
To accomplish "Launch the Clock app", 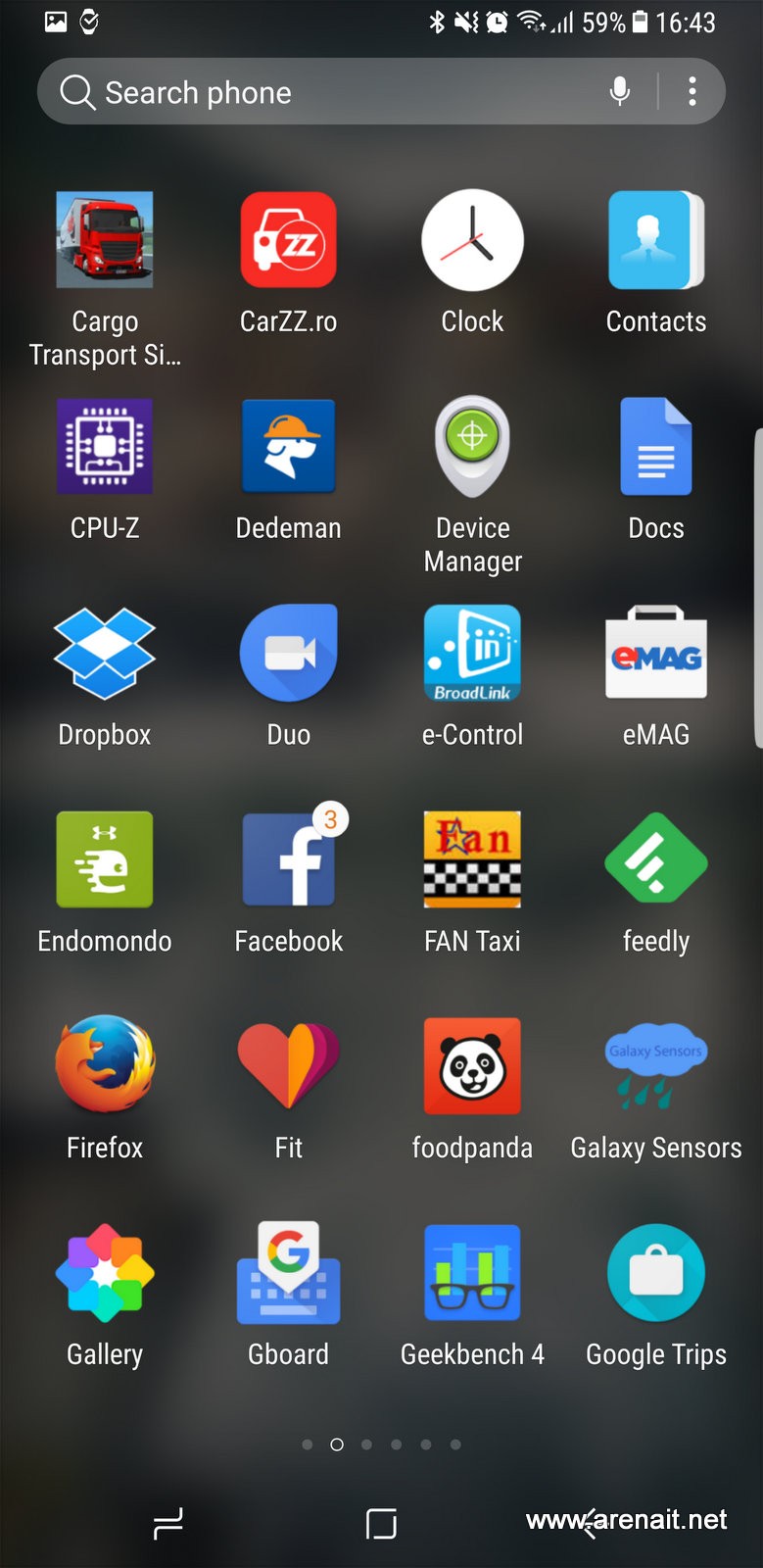I will point(472,241).
